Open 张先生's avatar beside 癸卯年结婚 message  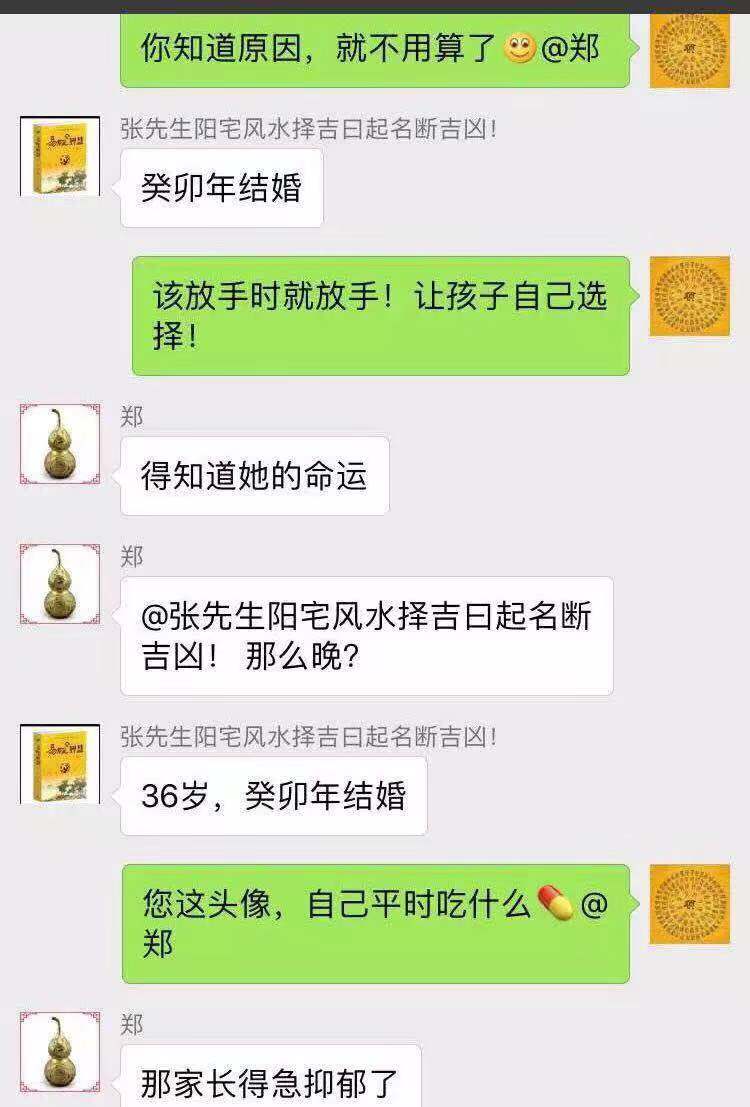click(60, 156)
